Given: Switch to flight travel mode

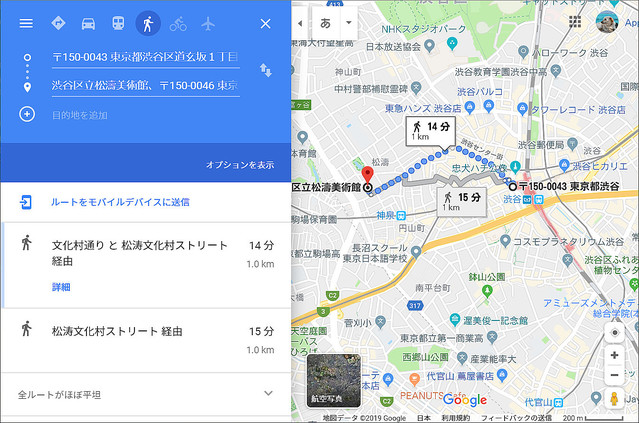Looking at the screenshot, I should coord(208,23).
